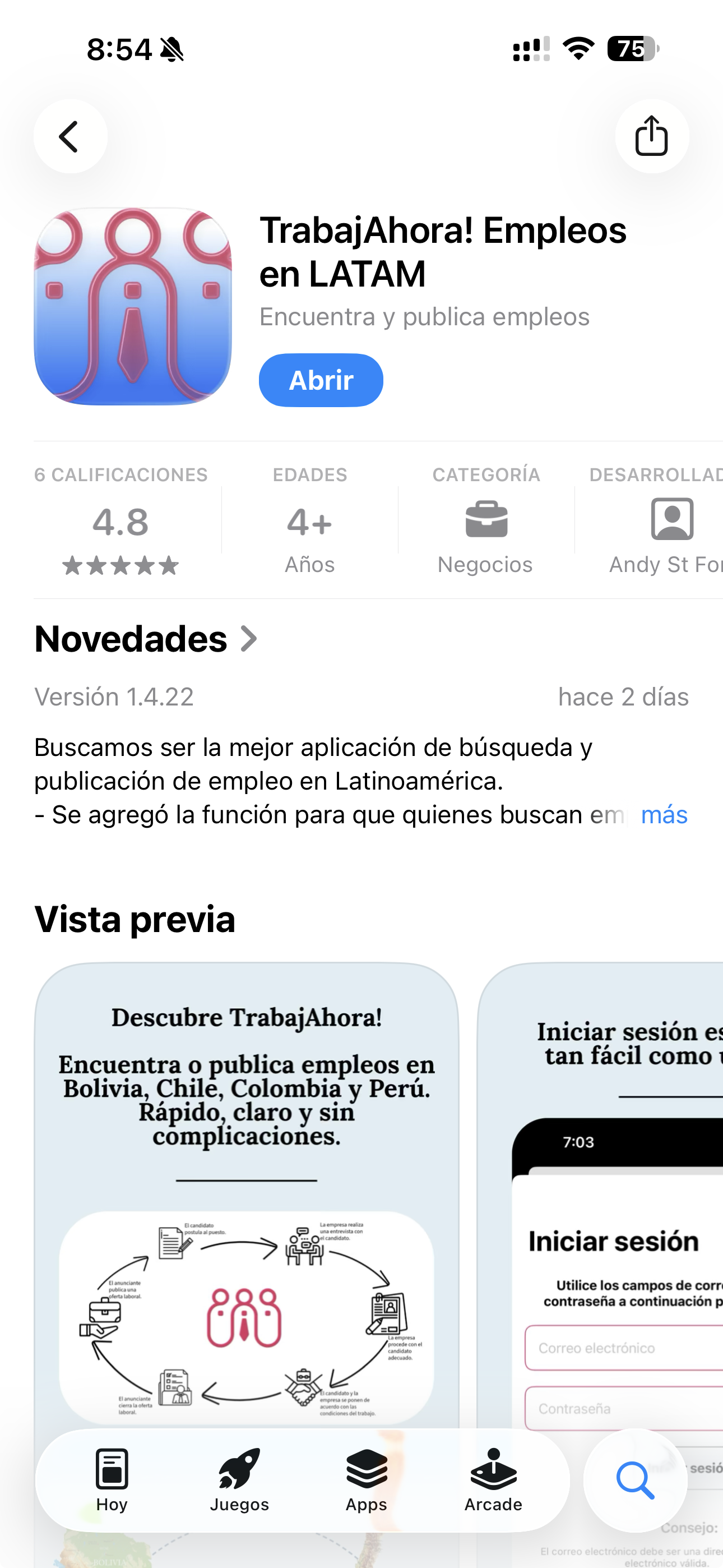
Task: Share the TrabajAhora app
Action: pos(651,136)
